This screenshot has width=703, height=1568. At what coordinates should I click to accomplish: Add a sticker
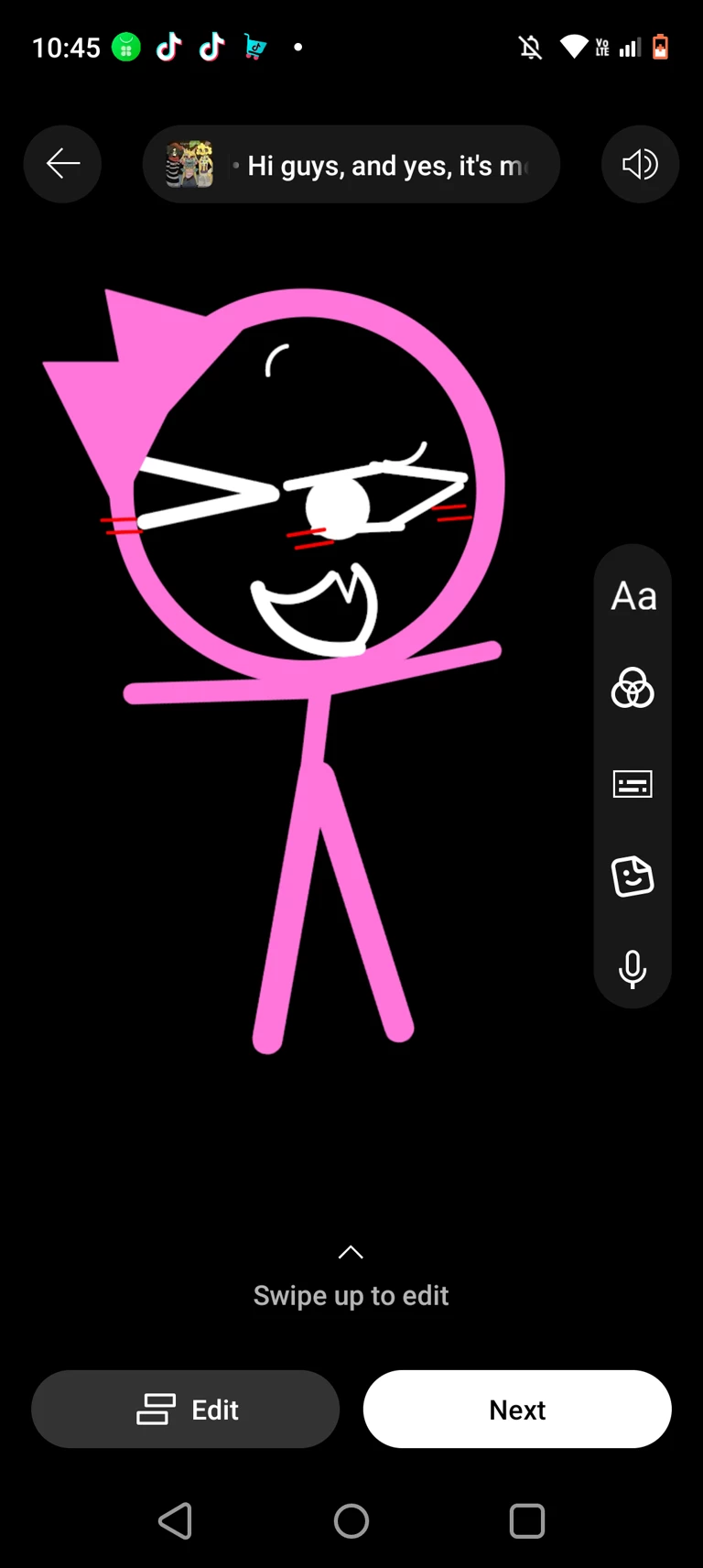pos(633,877)
